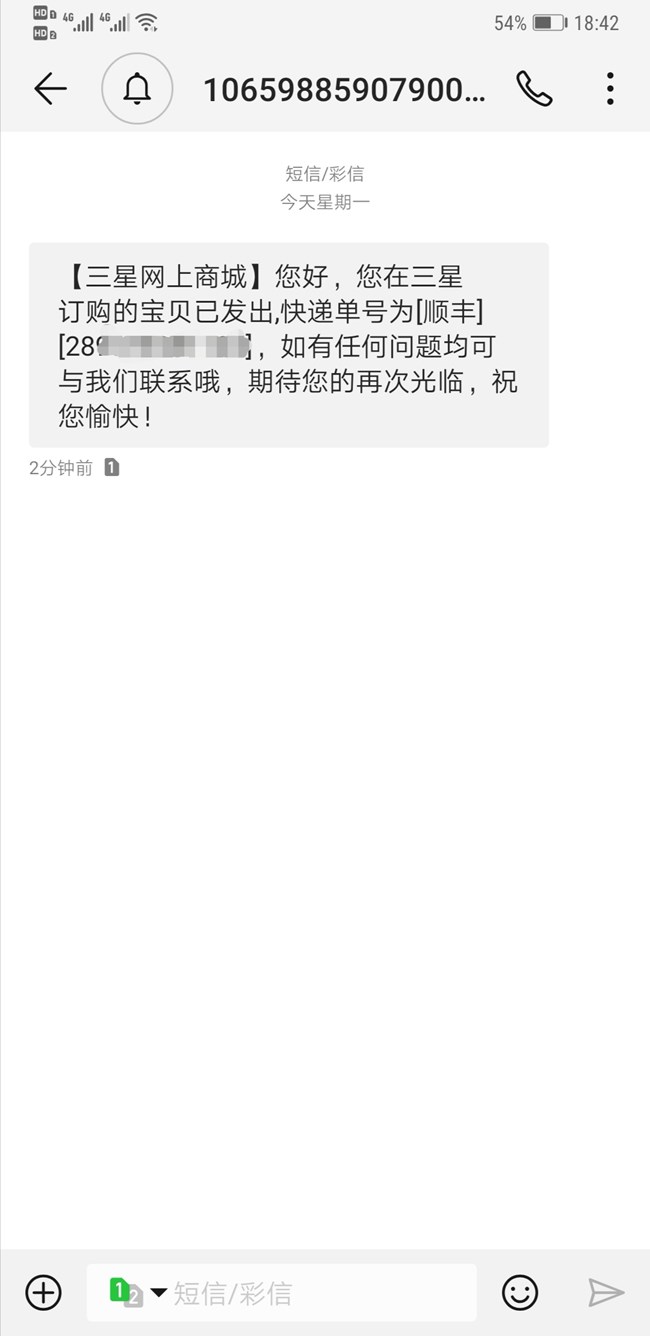The image size is (650, 1336).
Task: Tap the 三星网上商城 message bubble
Action: 289,345
